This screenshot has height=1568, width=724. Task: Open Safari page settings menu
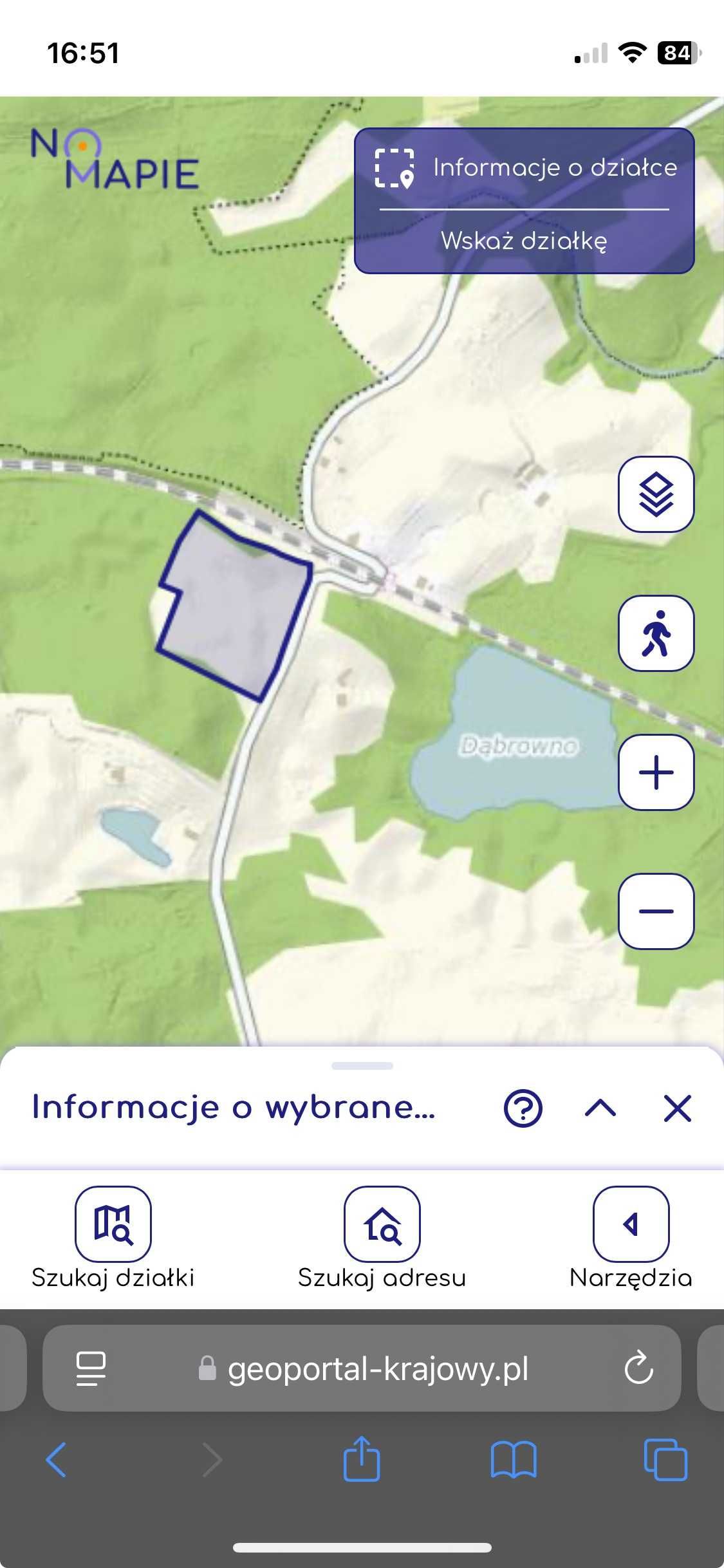pyautogui.click(x=91, y=1368)
